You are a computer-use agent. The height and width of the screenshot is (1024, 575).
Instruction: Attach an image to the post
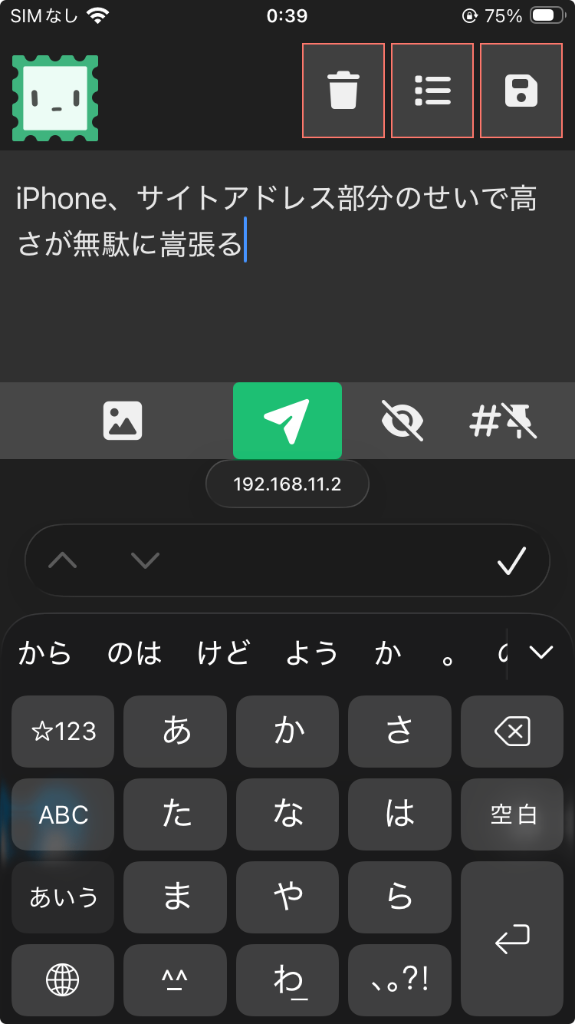[x=123, y=420]
